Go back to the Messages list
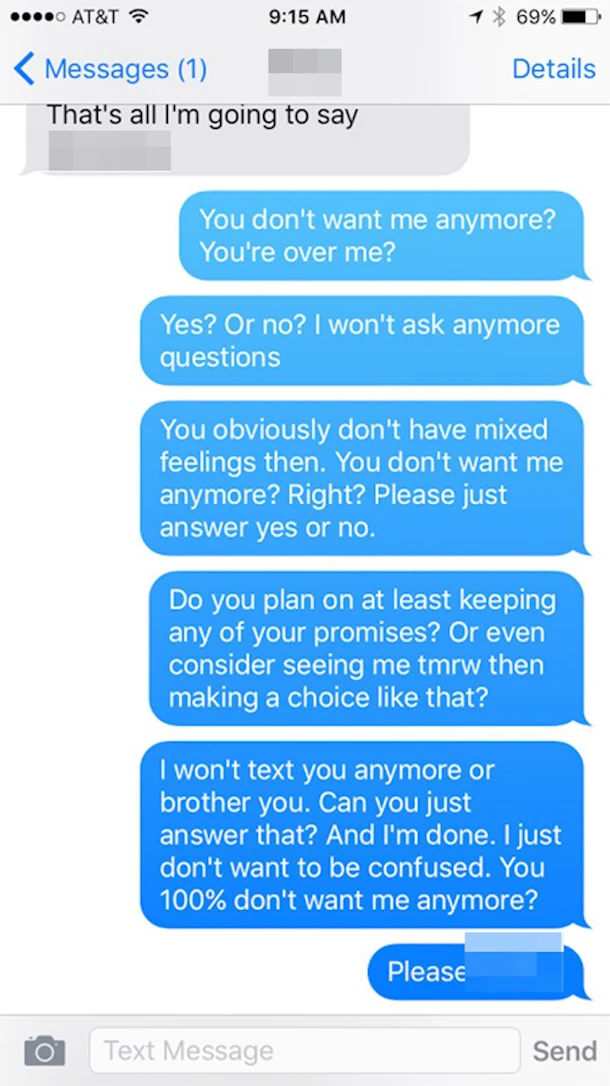610x1086 pixels. click(110, 69)
